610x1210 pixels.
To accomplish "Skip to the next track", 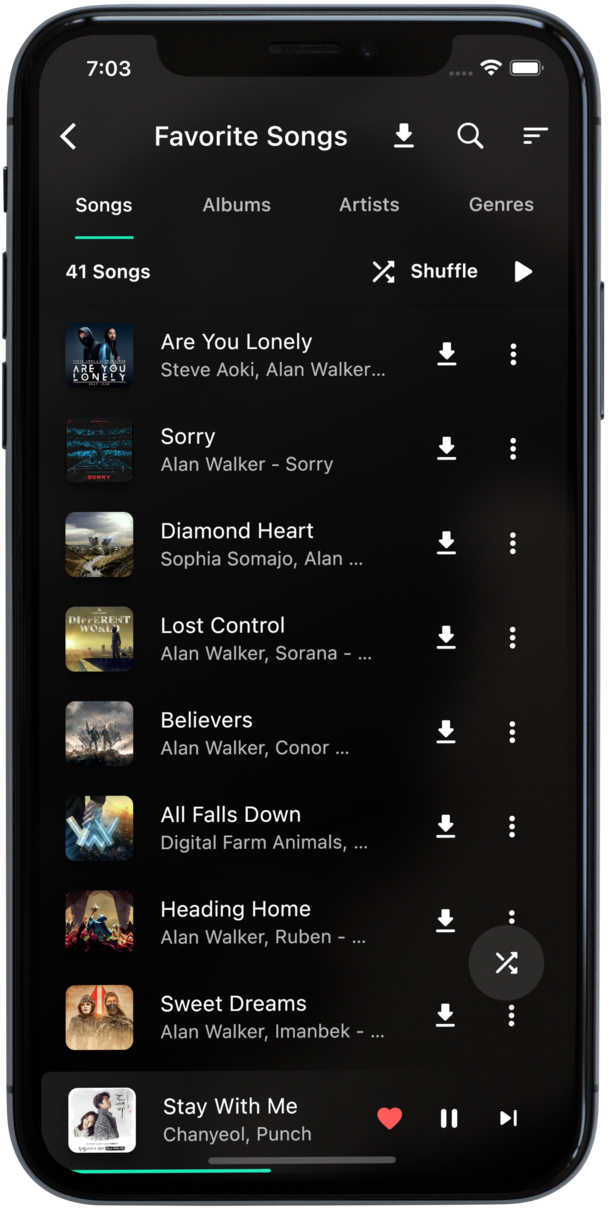I will (509, 1118).
